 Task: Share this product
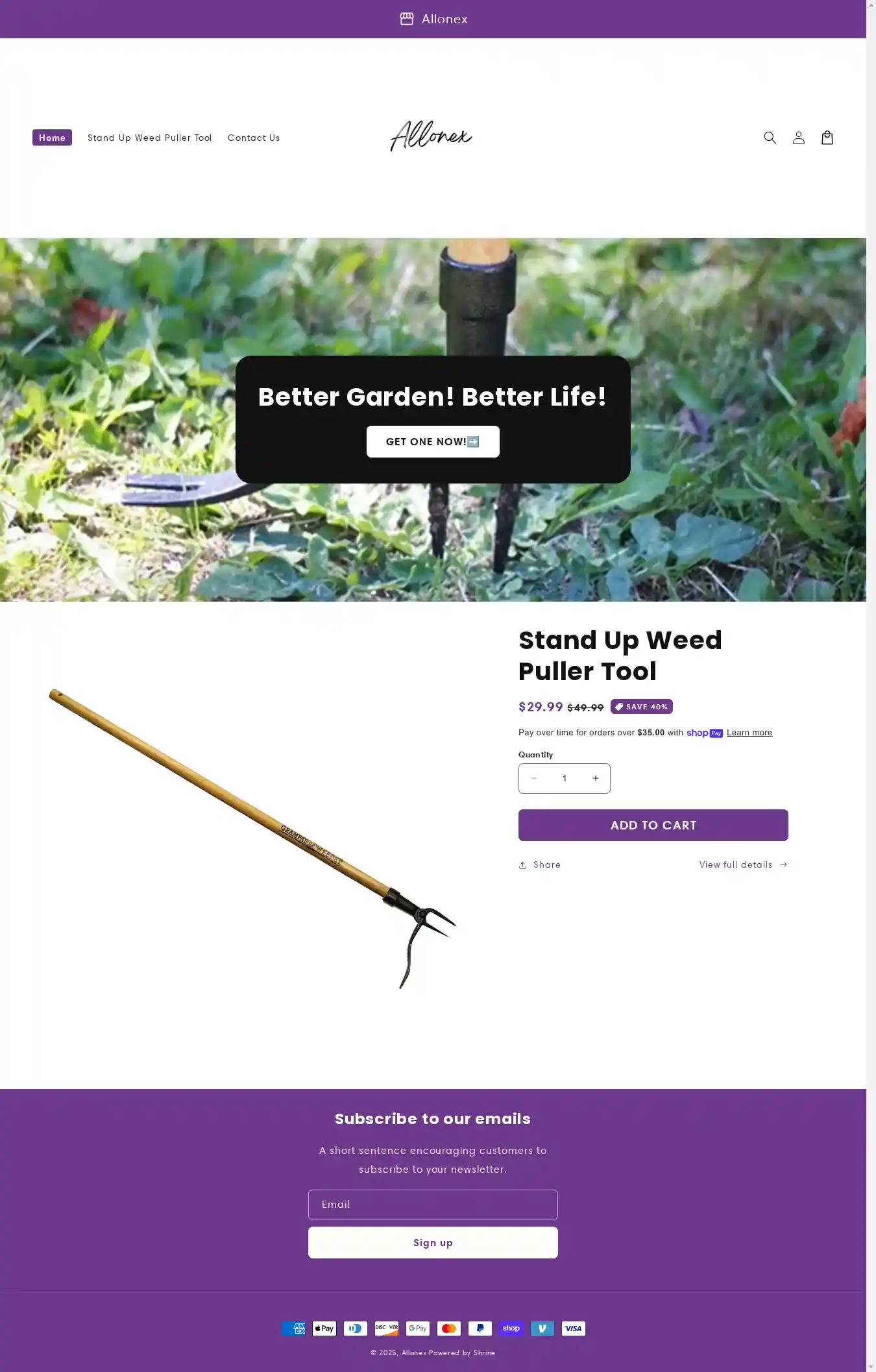[x=539, y=864]
